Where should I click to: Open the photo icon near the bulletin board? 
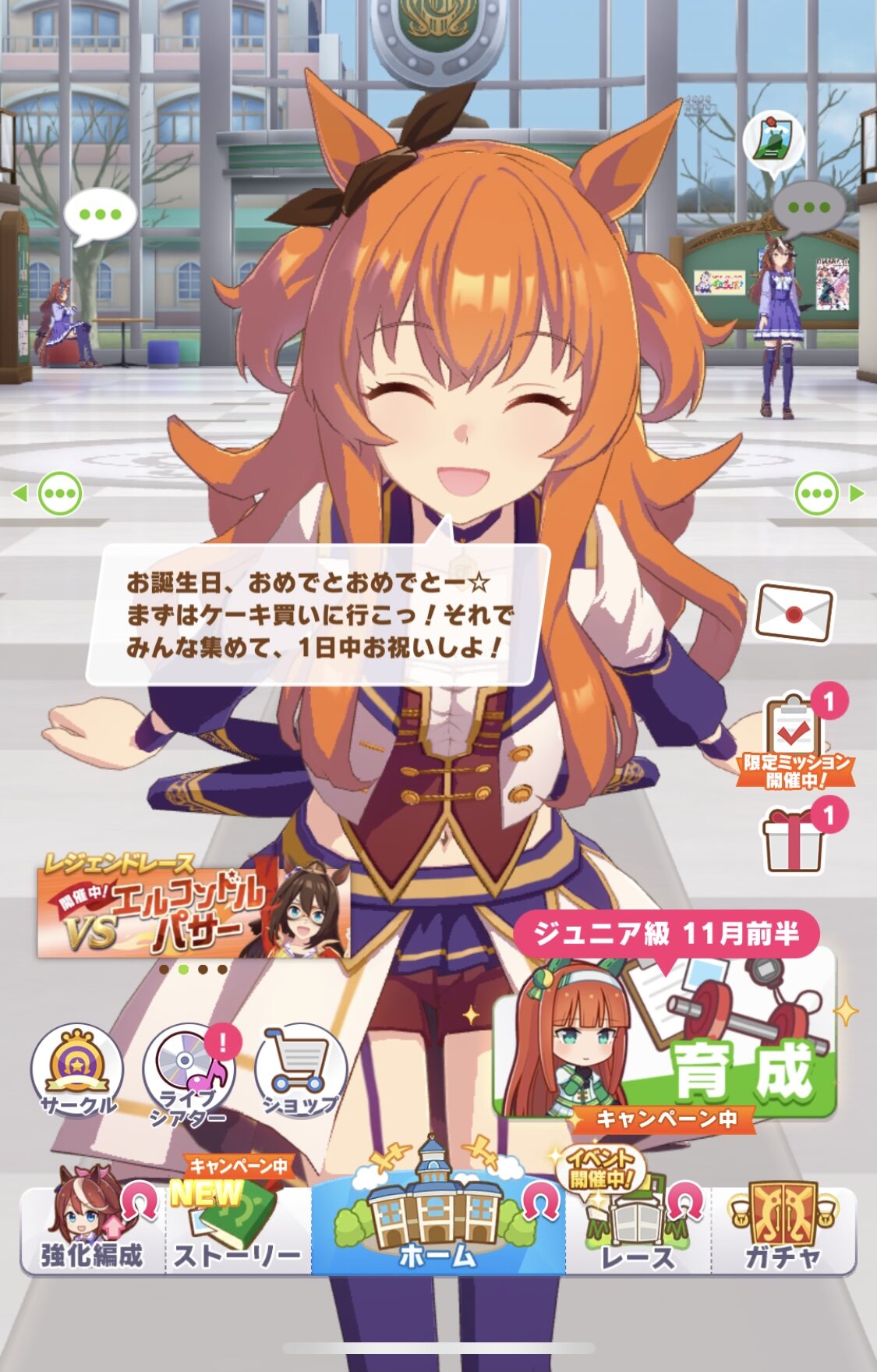(x=772, y=140)
